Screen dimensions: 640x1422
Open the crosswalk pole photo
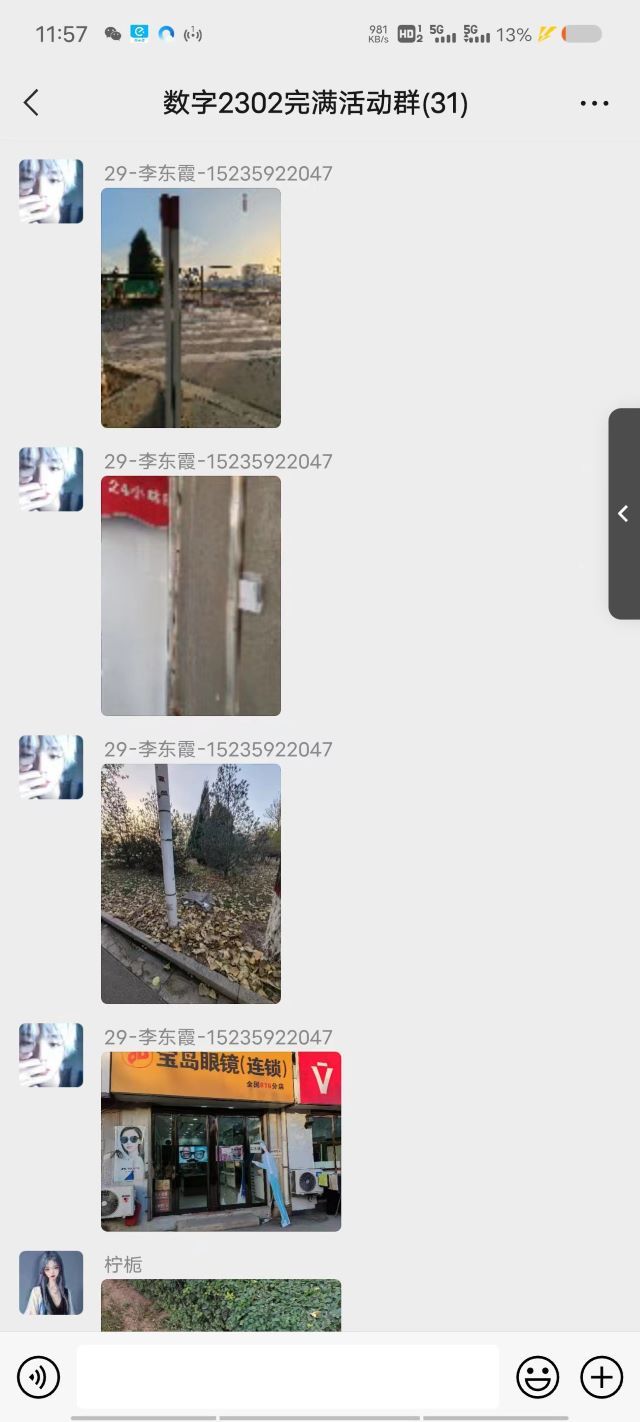coord(191,308)
